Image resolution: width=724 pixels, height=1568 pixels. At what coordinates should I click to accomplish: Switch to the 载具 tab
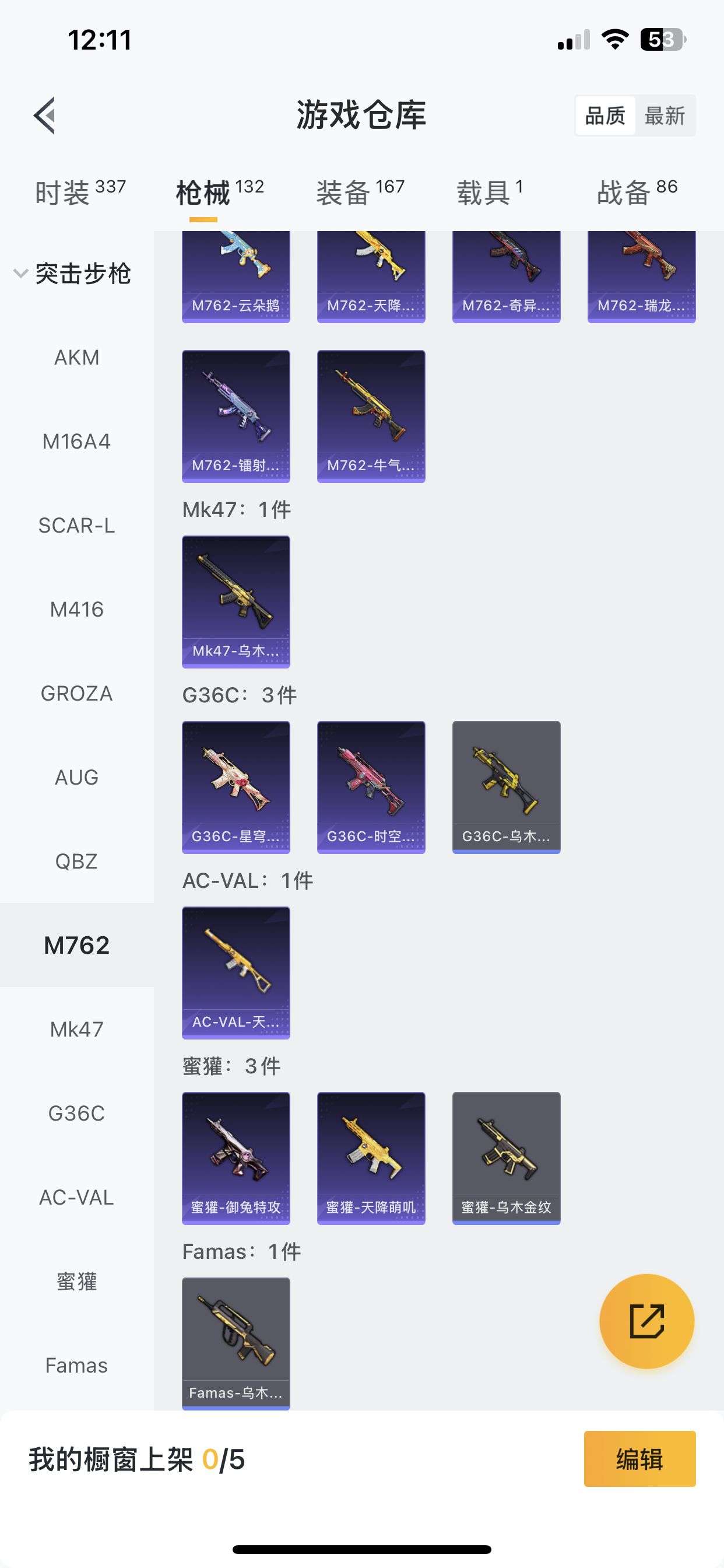coord(490,192)
